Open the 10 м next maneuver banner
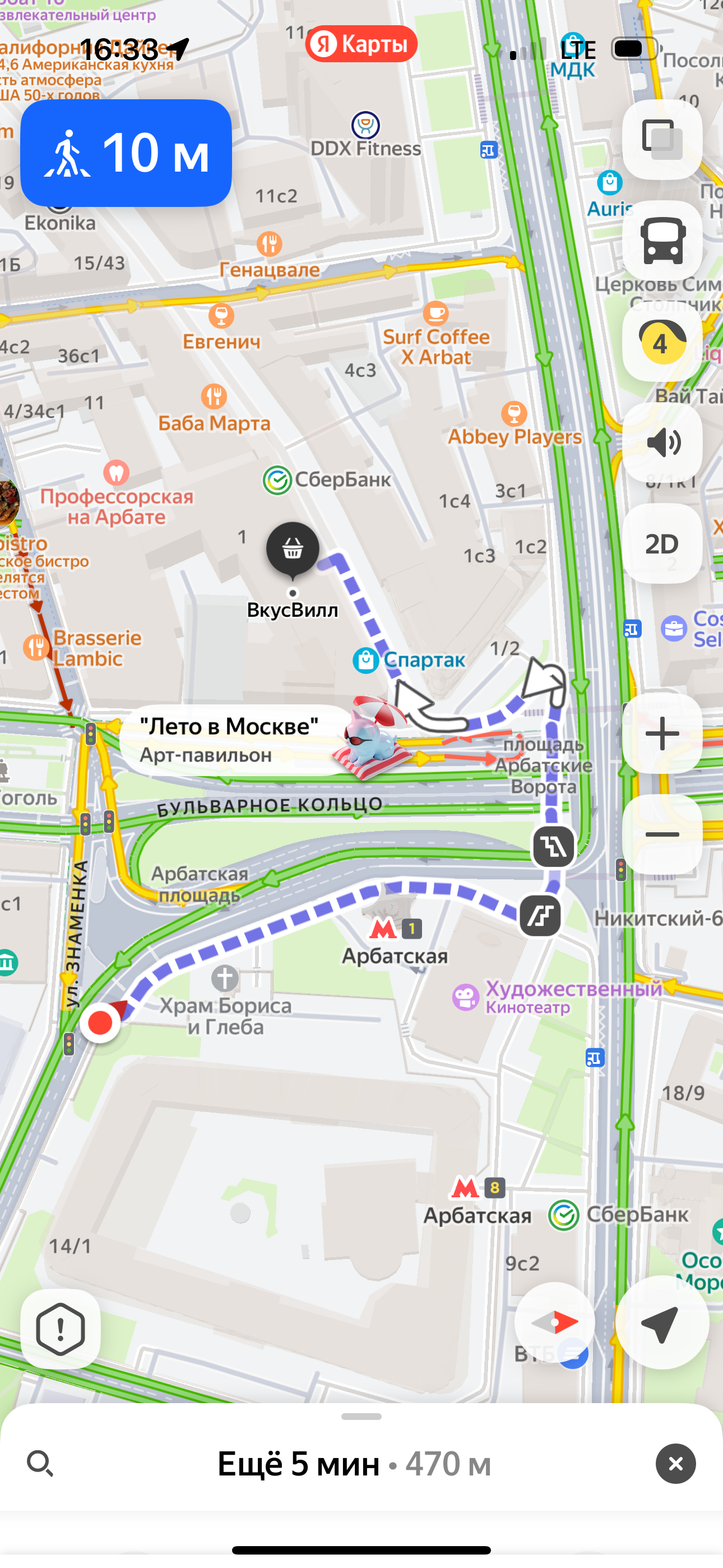Viewport: 723px width, 1568px height. click(126, 154)
